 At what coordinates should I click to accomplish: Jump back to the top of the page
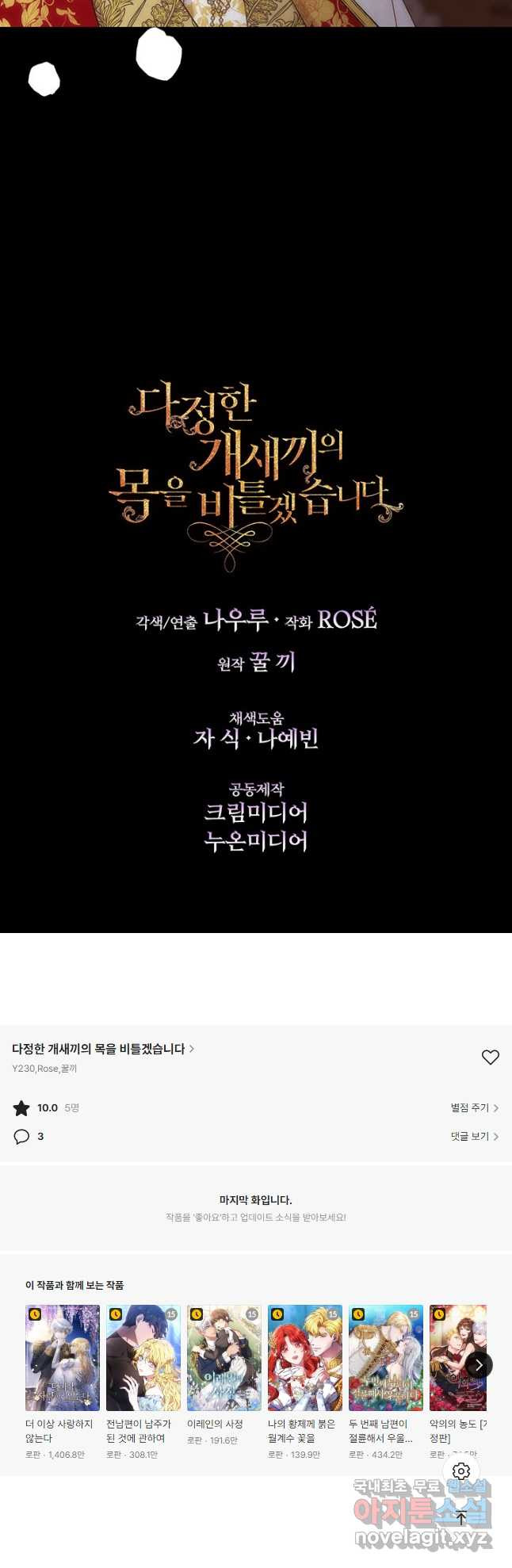coord(461,1519)
